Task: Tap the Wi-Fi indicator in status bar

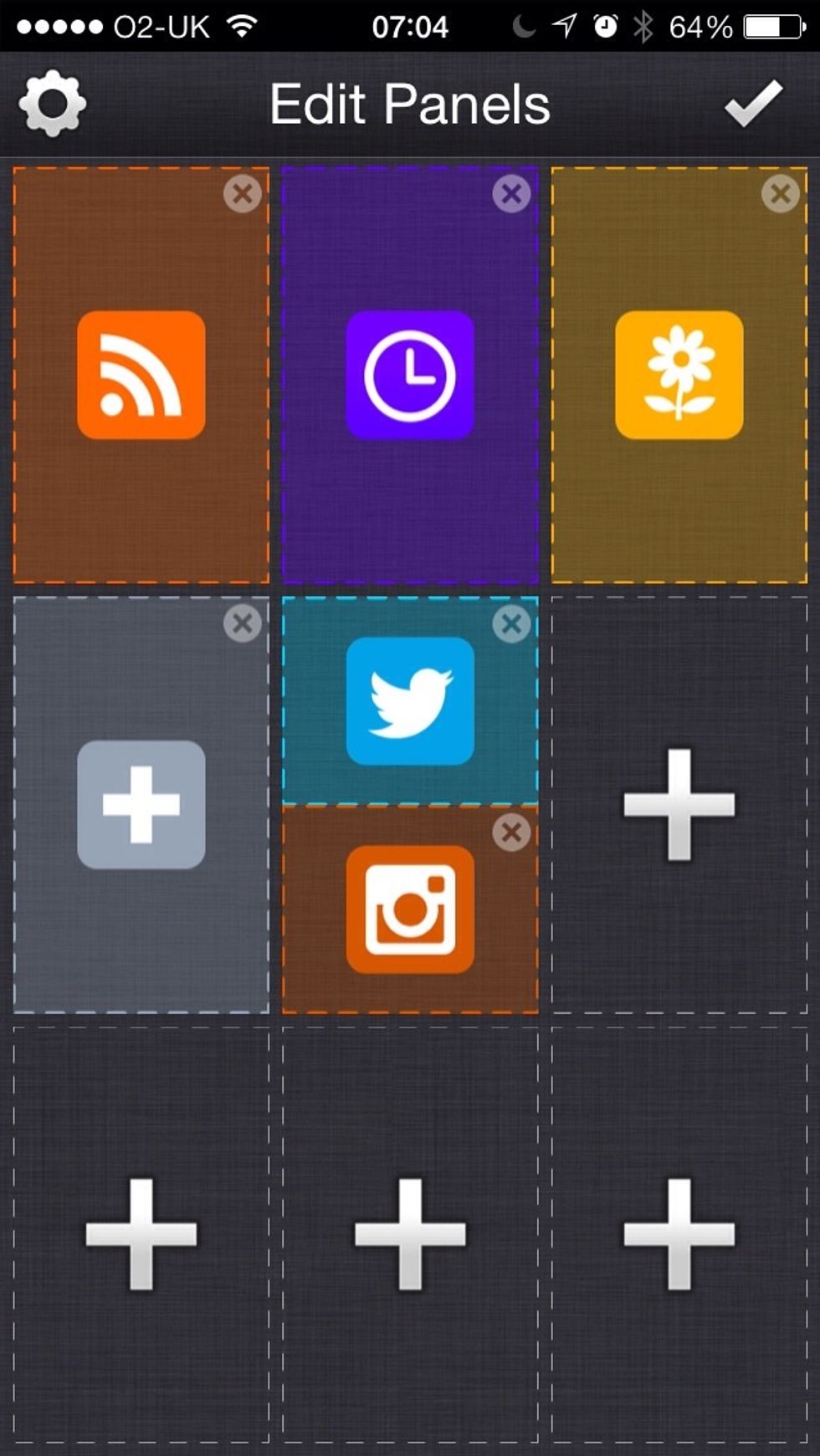Action: click(243, 25)
